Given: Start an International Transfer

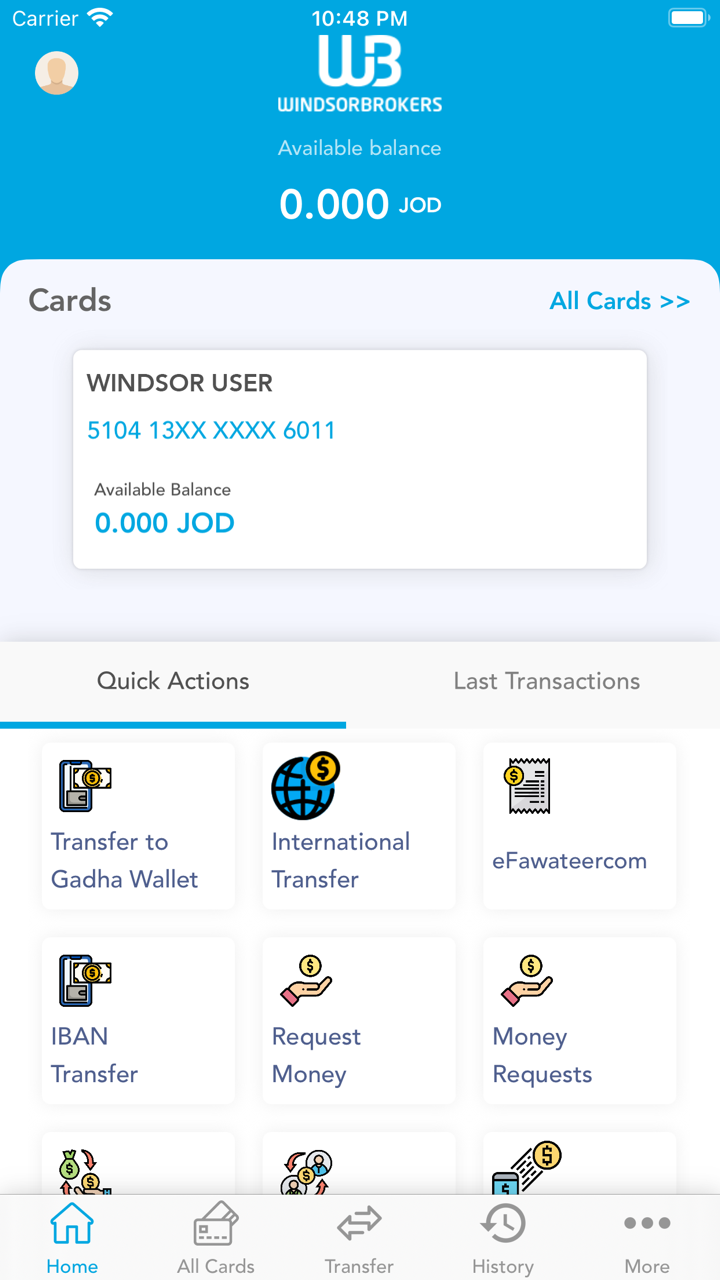Looking at the screenshot, I should click(x=358, y=826).
